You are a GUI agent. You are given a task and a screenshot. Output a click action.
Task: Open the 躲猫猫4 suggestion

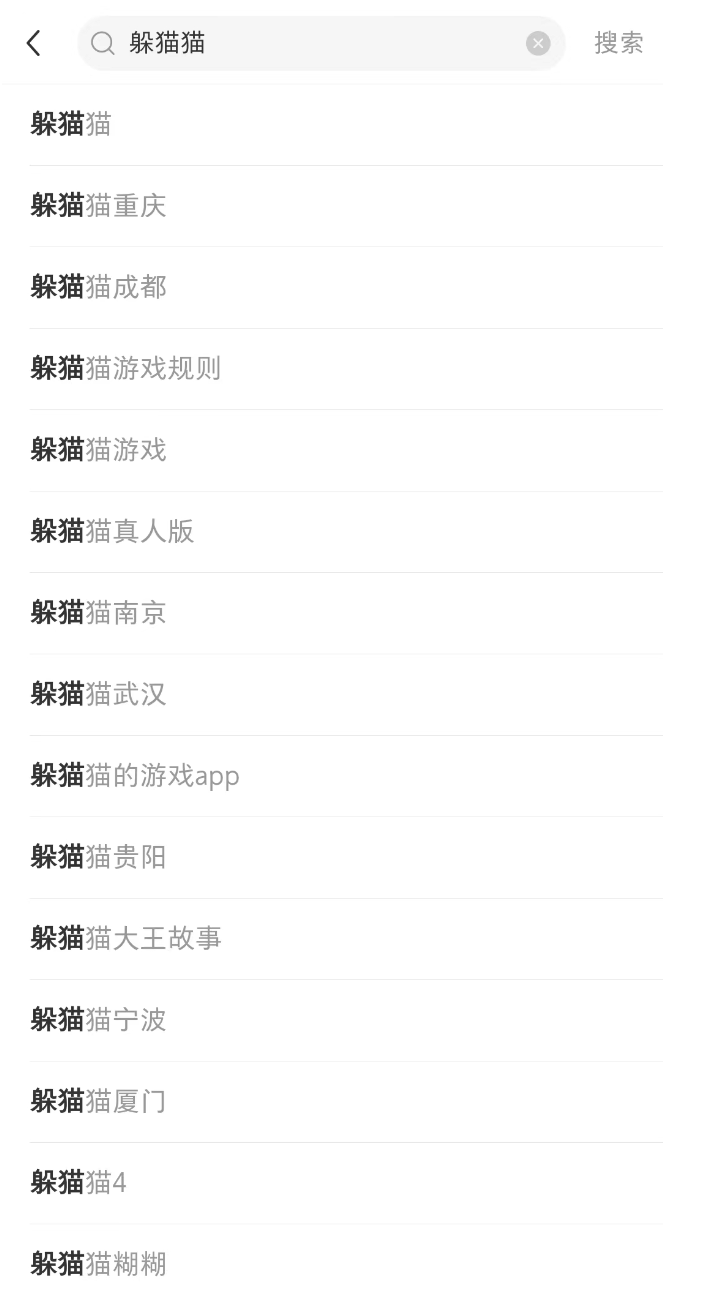(x=79, y=1183)
